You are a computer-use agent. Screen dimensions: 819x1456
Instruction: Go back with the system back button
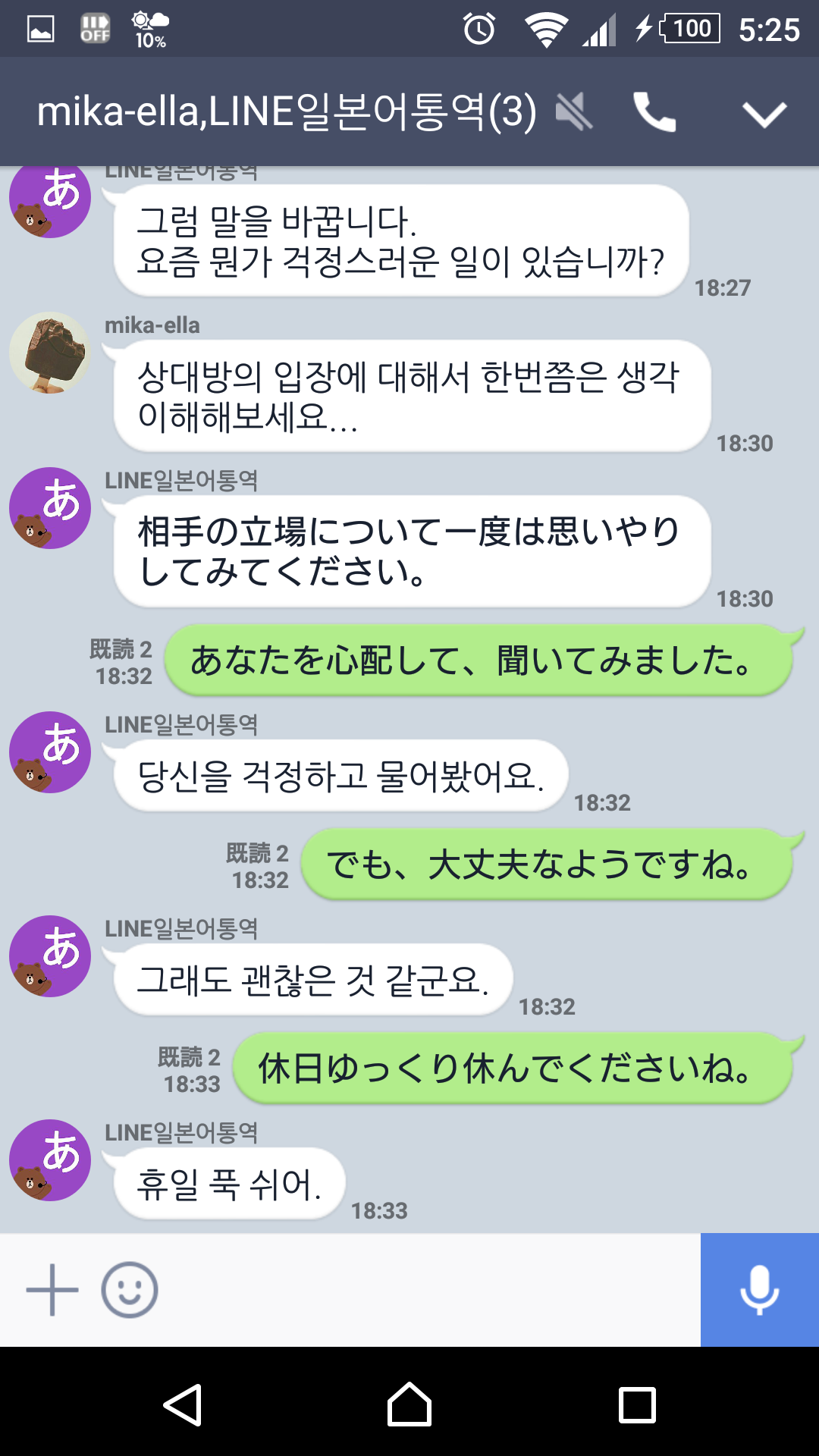(x=183, y=1404)
